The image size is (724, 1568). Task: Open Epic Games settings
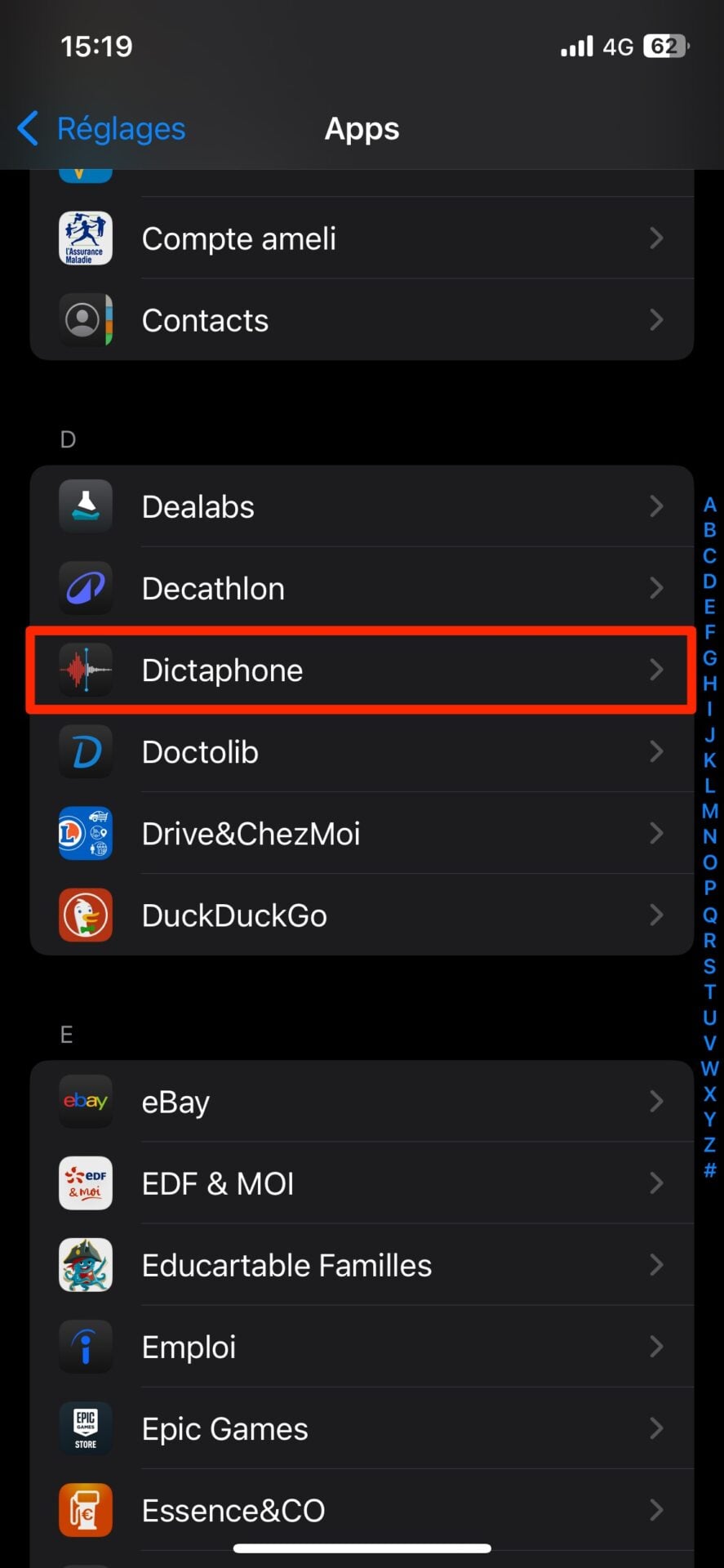(361, 1428)
